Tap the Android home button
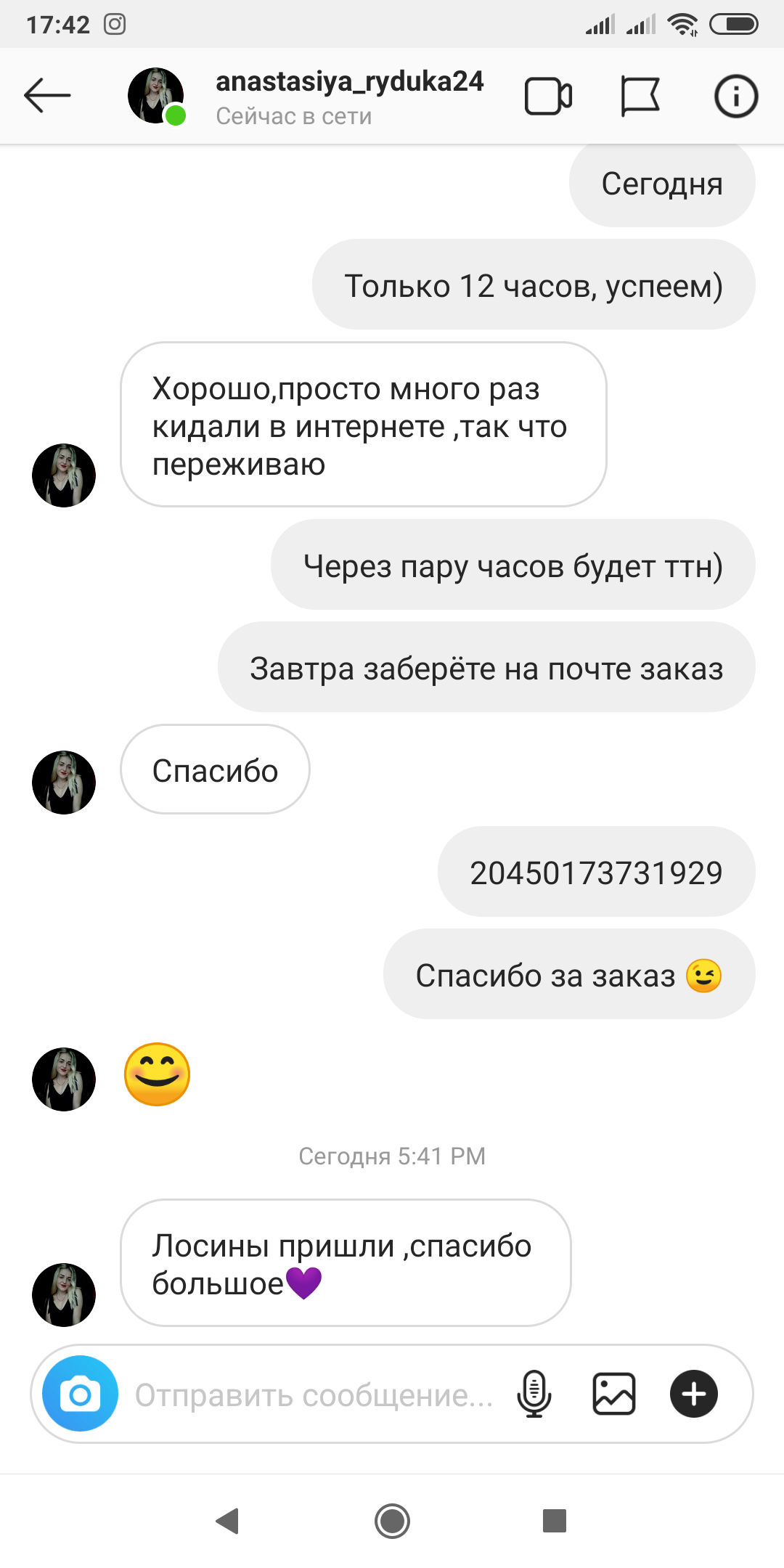 tap(392, 1520)
